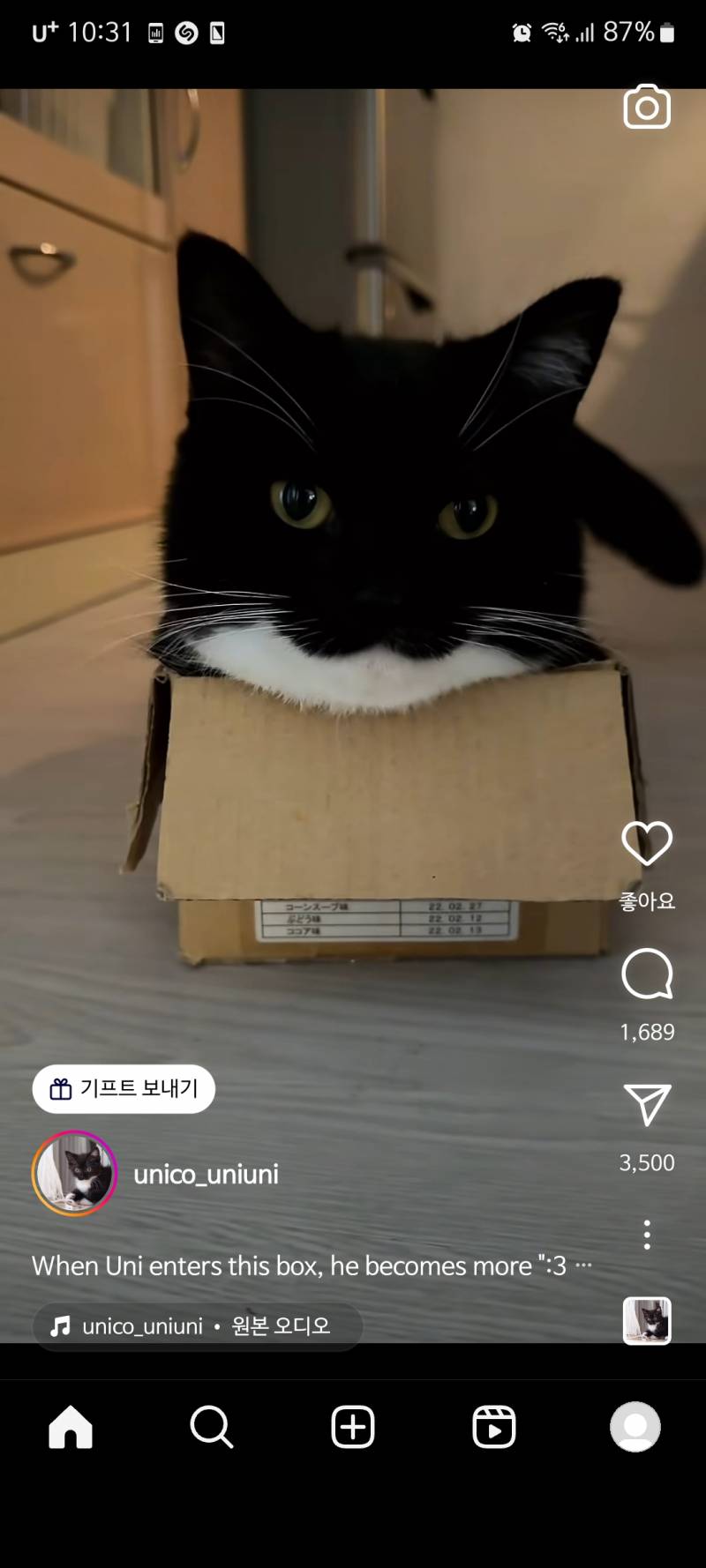Tap the 기프트 보내기 gift button

124,1089
